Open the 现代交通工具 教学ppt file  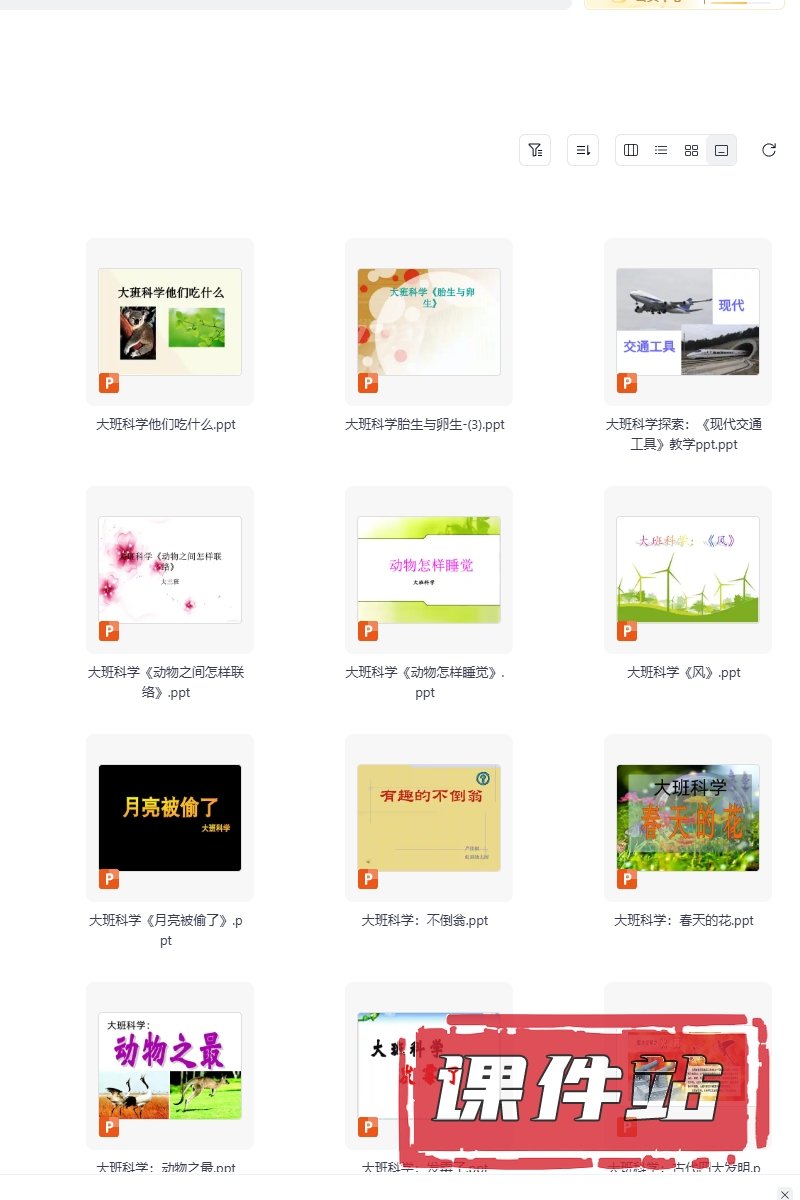tap(688, 322)
